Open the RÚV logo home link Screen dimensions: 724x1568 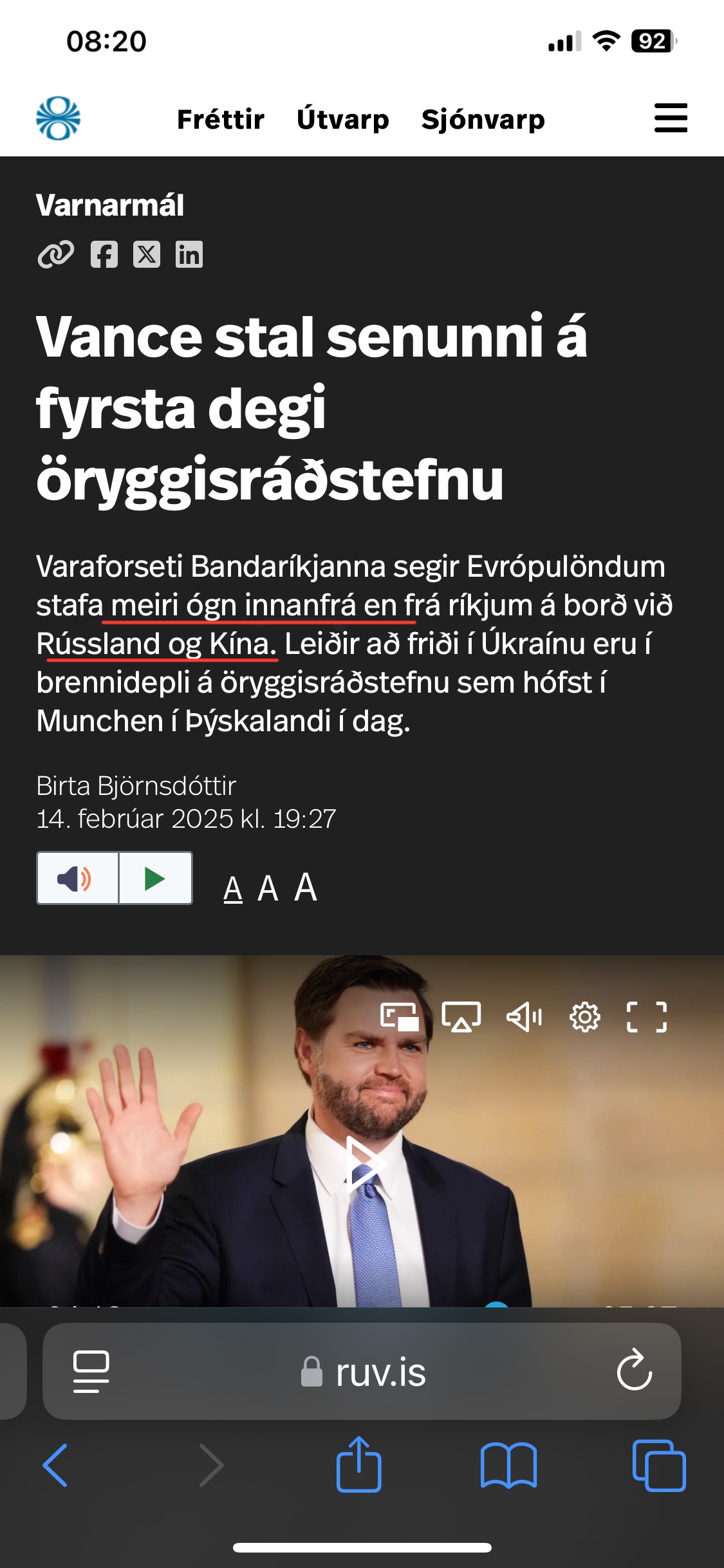[x=58, y=118]
